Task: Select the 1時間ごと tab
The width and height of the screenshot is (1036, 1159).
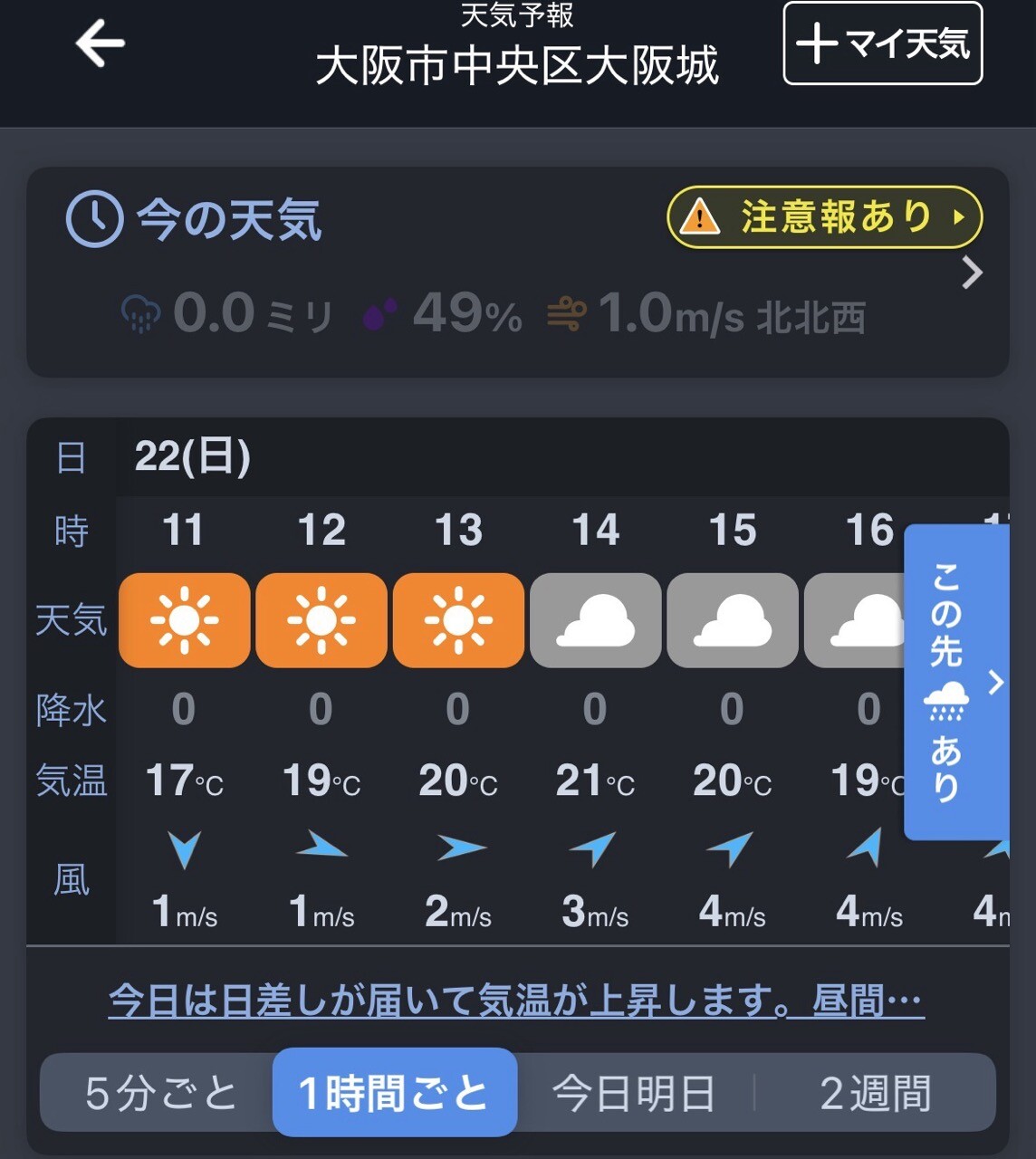Action: tap(394, 1093)
